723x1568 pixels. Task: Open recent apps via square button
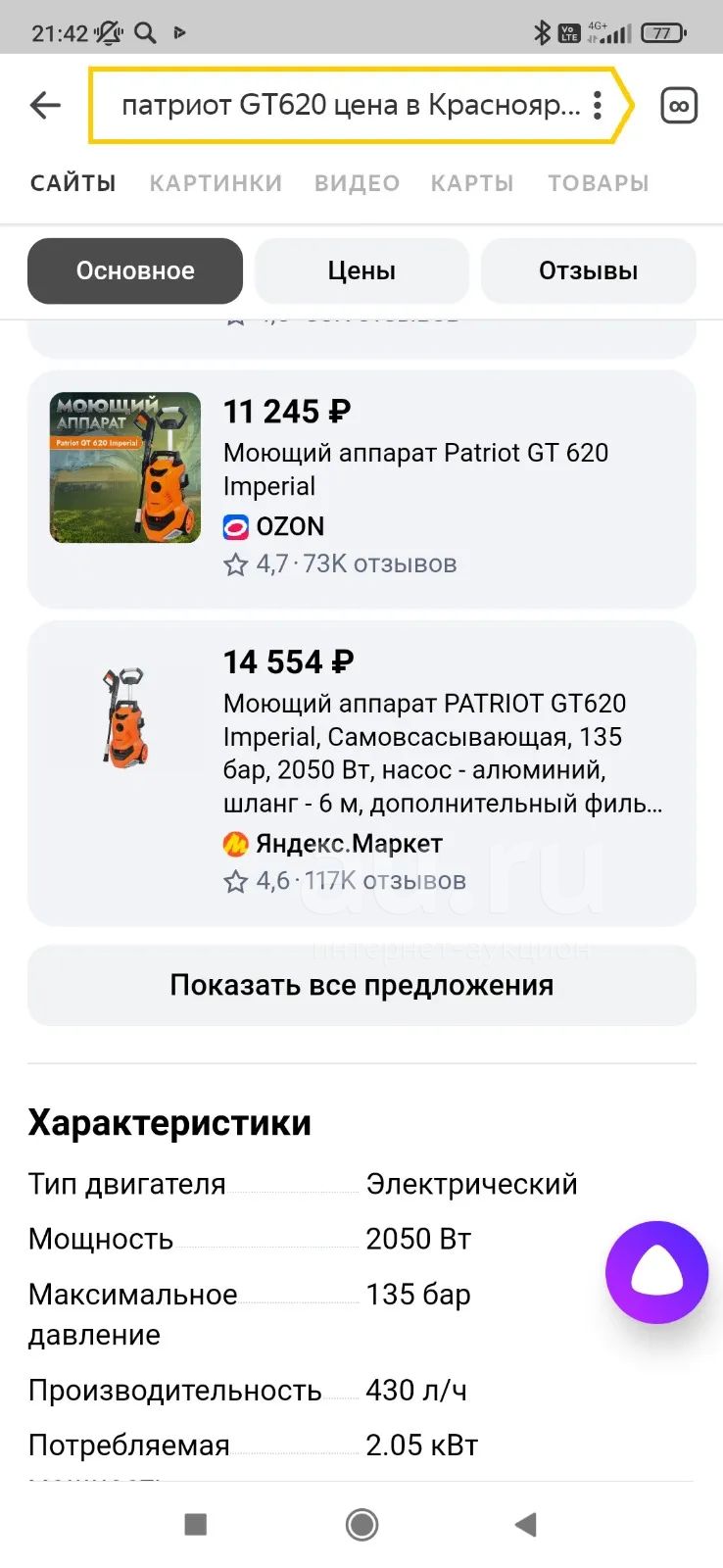coord(196,1524)
